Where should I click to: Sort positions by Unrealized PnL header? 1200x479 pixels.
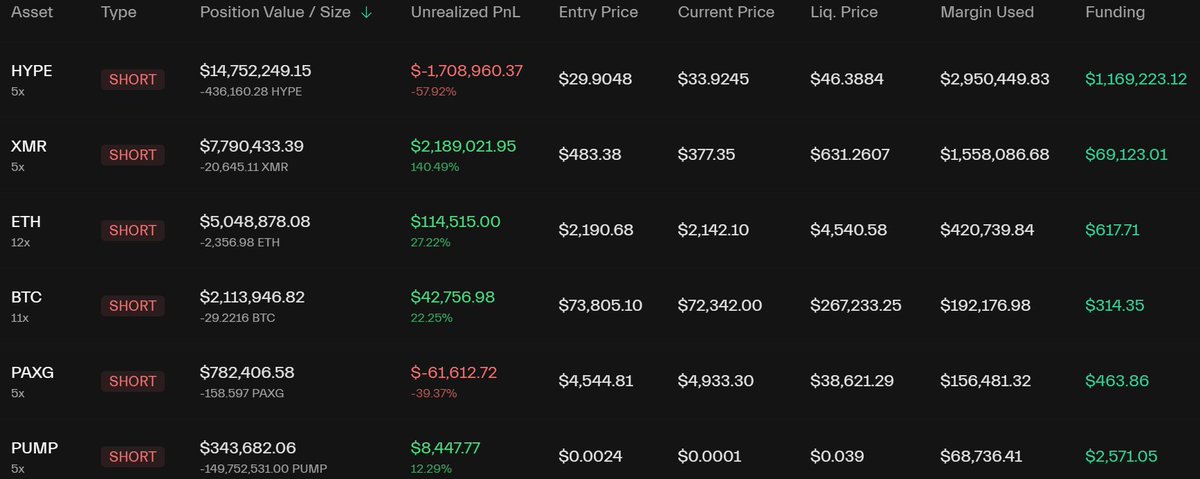465,13
